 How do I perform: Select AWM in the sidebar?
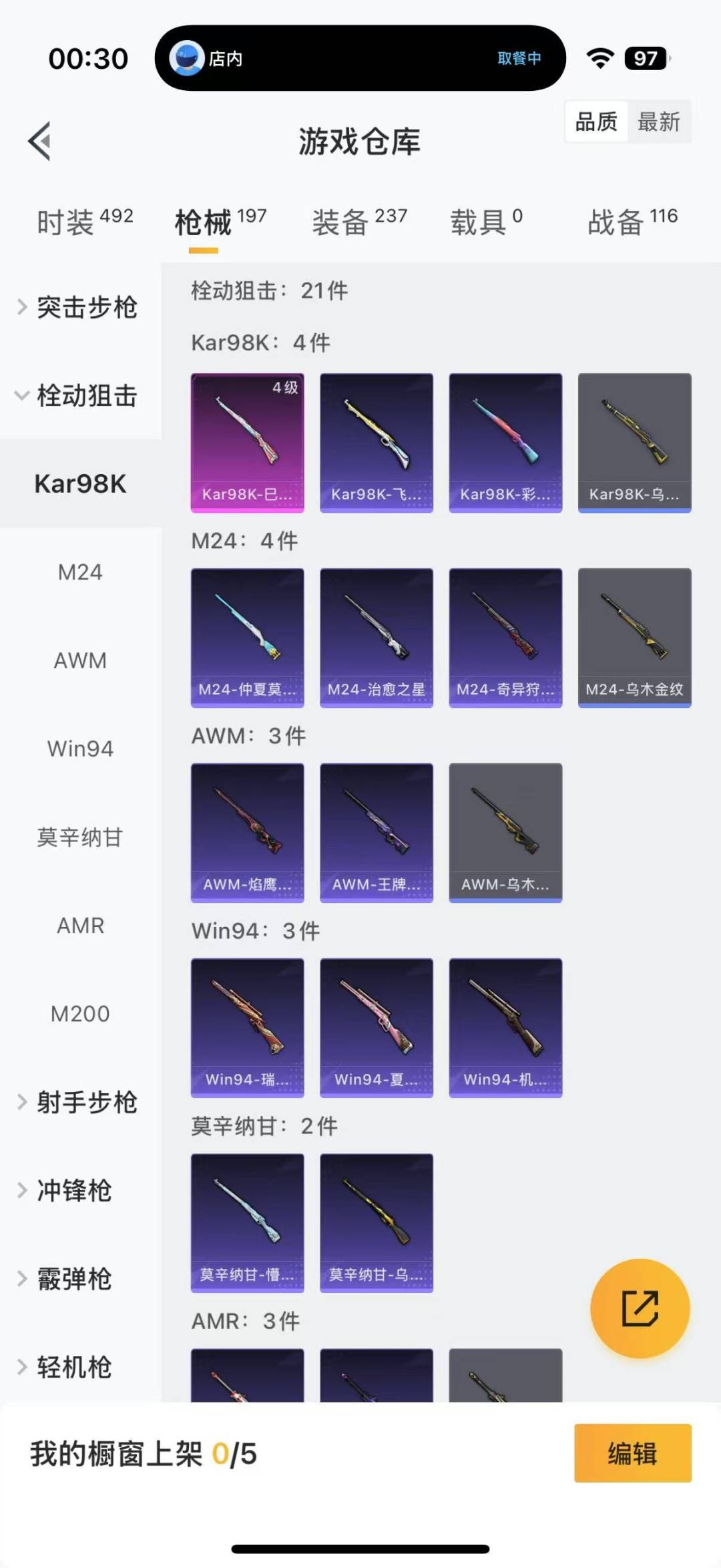(x=80, y=660)
